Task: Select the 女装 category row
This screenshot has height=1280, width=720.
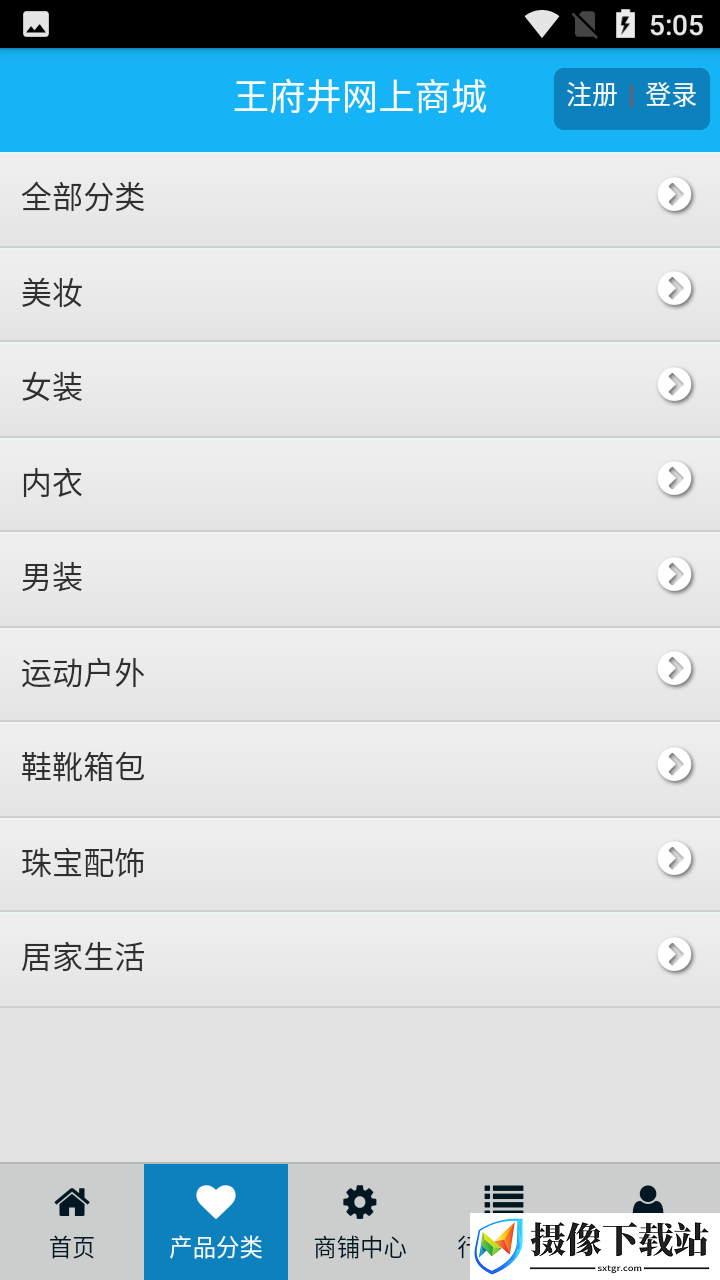Action: pos(360,389)
